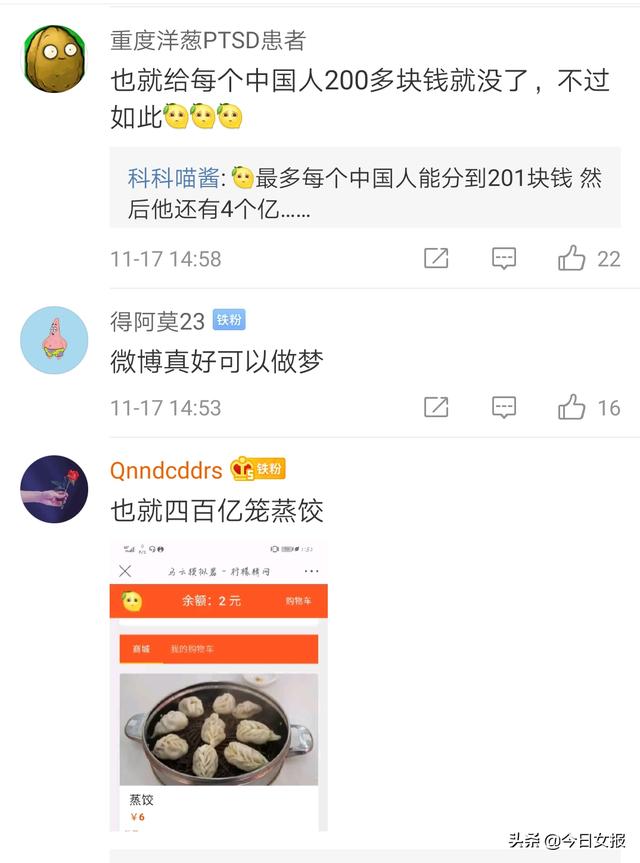Image resolution: width=640 pixels, height=863 pixels.
Task: Open the username 得阿莫23
Action: 157,321
